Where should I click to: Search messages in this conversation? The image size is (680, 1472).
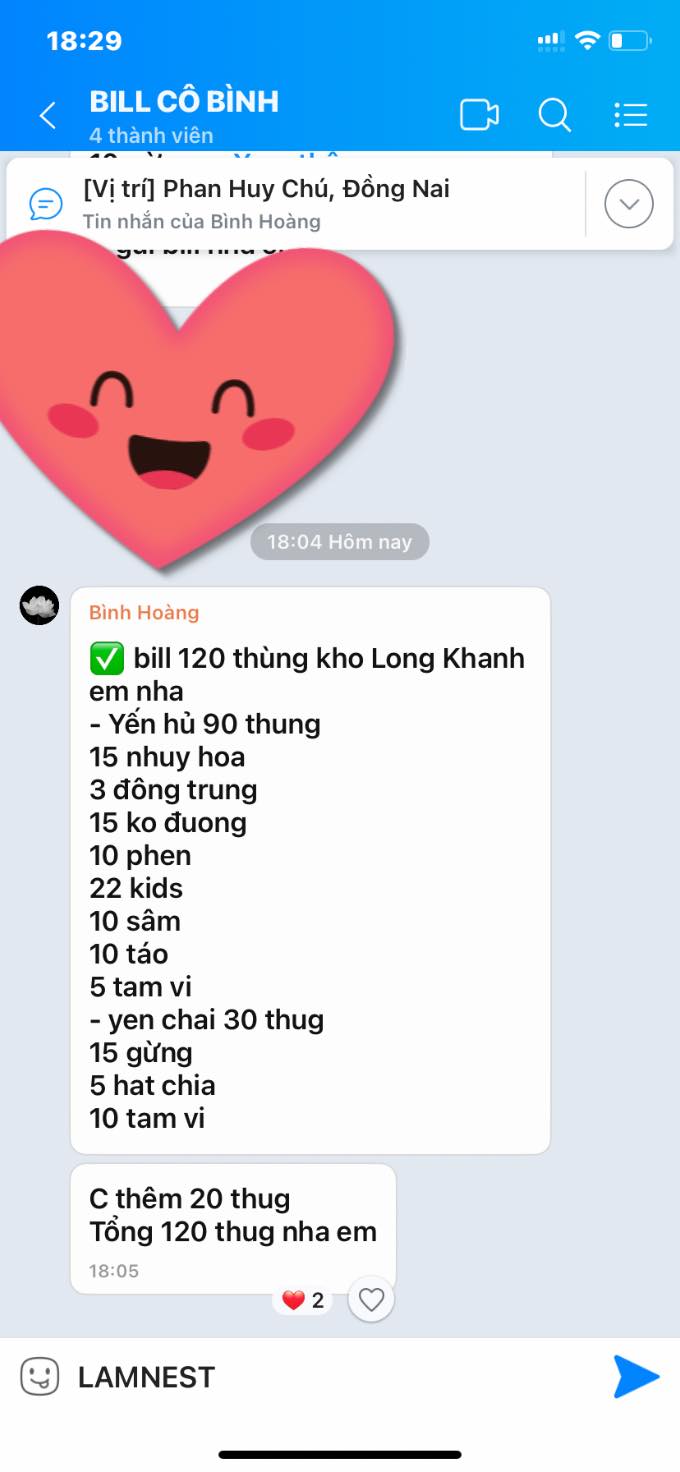tap(554, 115)
